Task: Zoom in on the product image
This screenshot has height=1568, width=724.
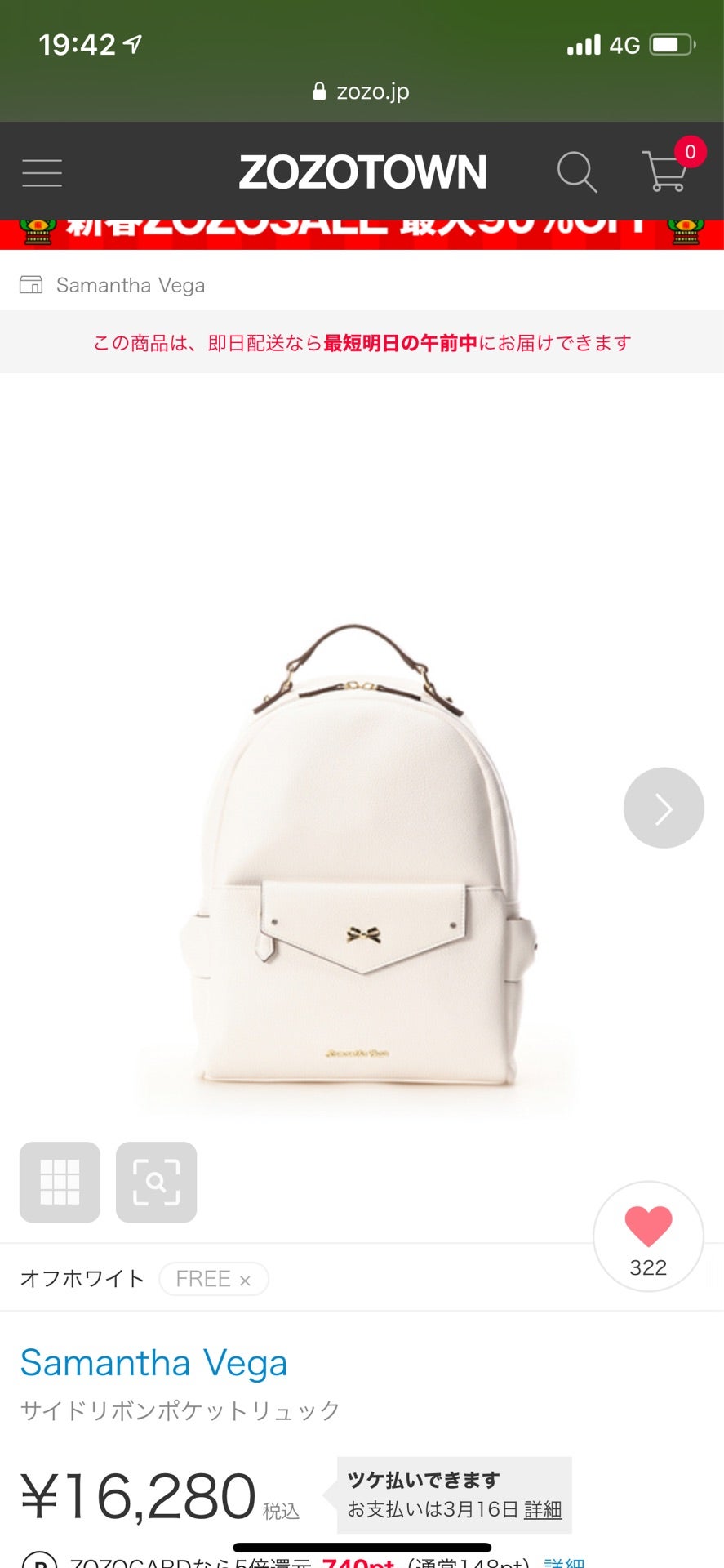Action: (x=156, y=1182)
